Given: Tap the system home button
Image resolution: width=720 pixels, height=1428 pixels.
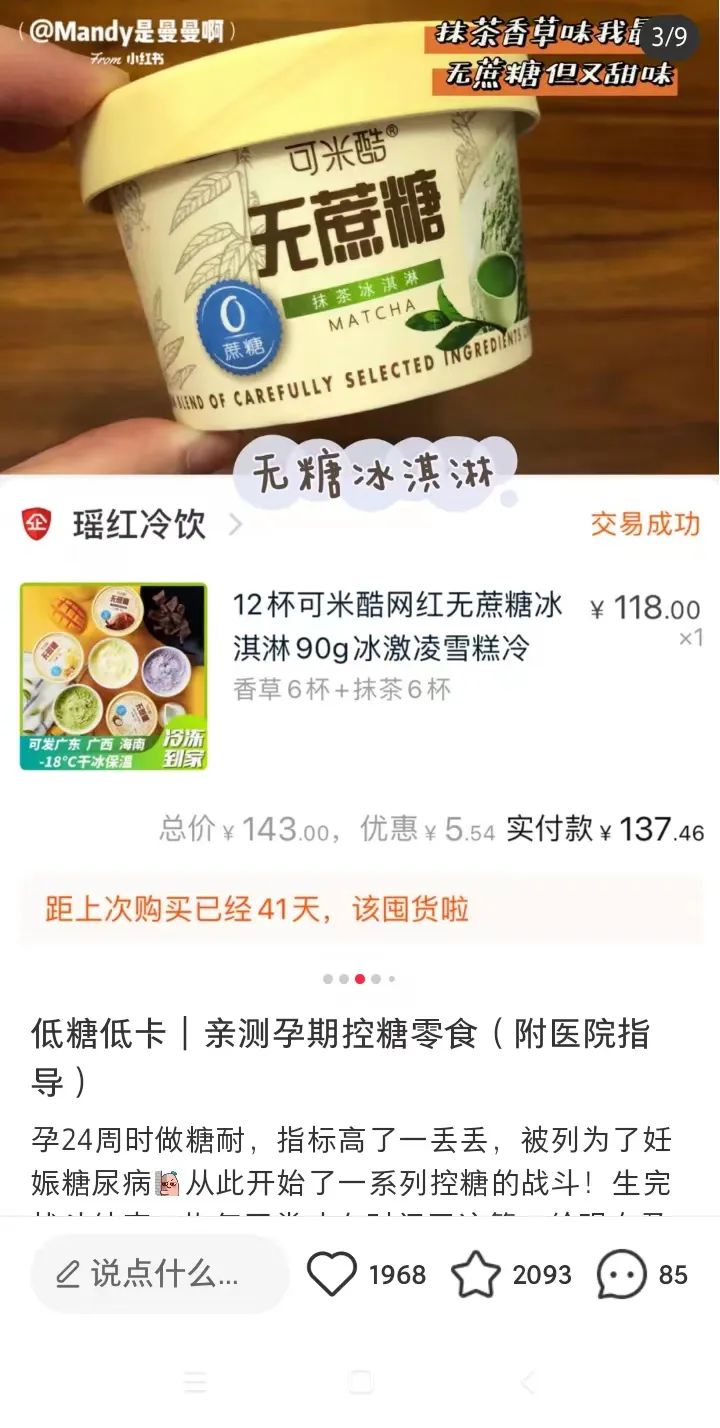Looking at the screenshot, I should [360, 1382].
